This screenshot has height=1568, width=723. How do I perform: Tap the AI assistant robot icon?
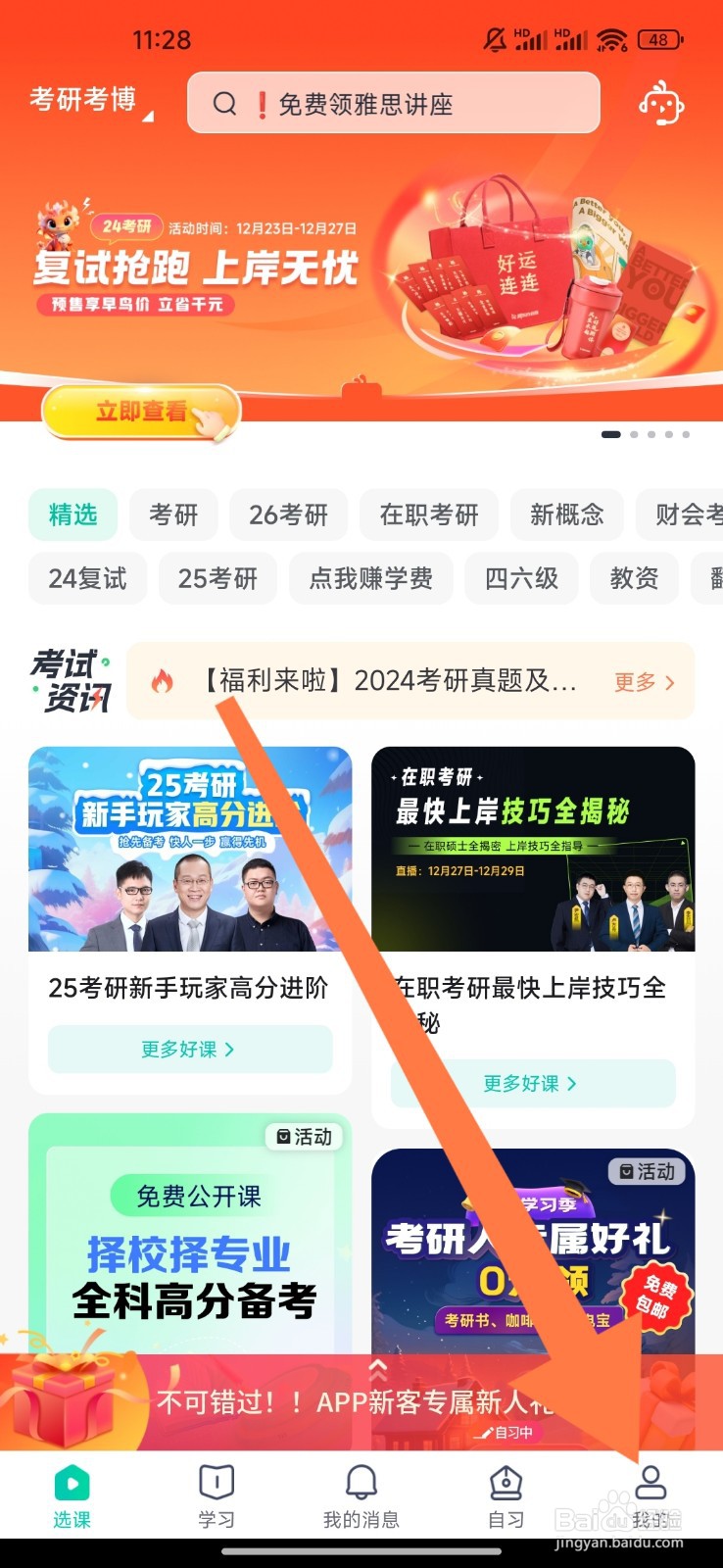(x=660, y=103)
